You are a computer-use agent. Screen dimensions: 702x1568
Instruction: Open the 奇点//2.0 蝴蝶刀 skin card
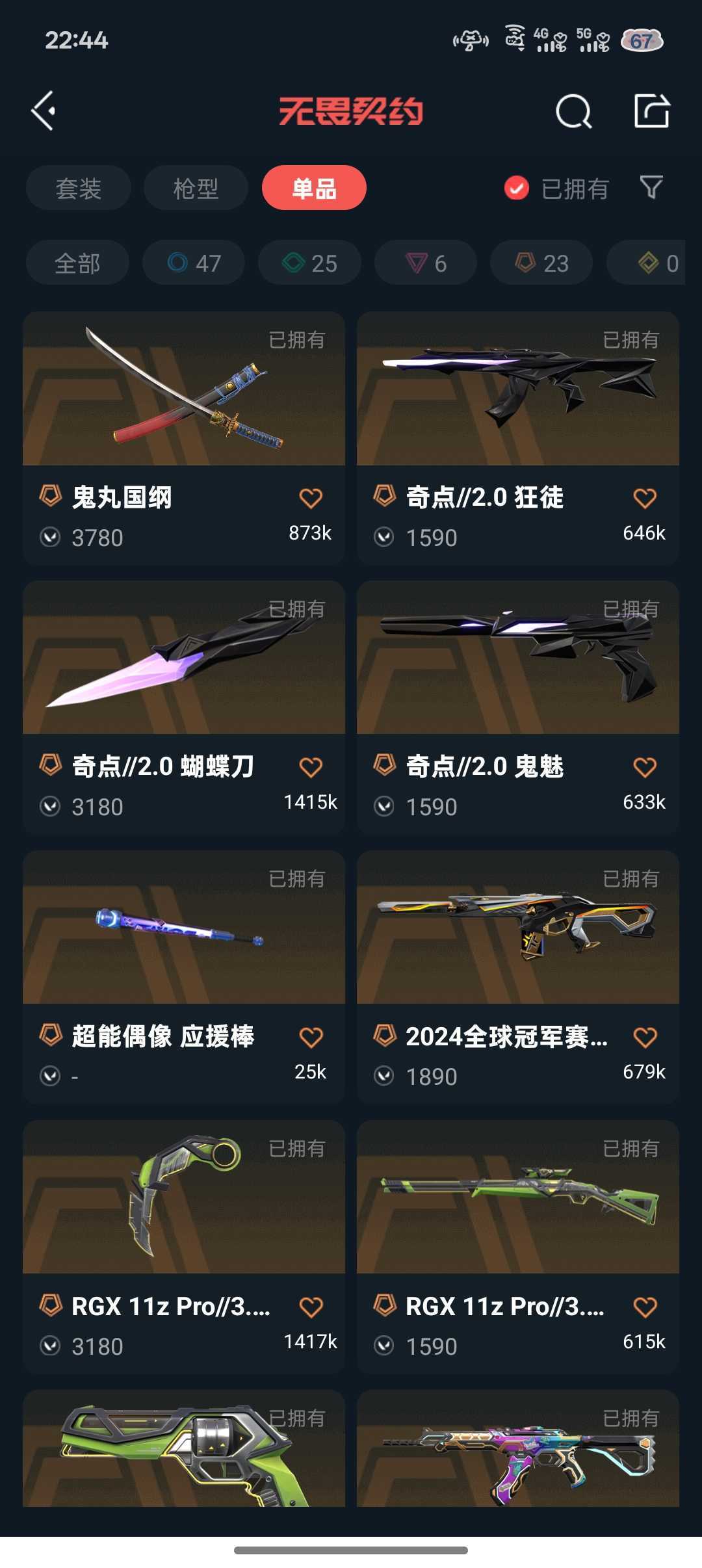click(184, 658)
